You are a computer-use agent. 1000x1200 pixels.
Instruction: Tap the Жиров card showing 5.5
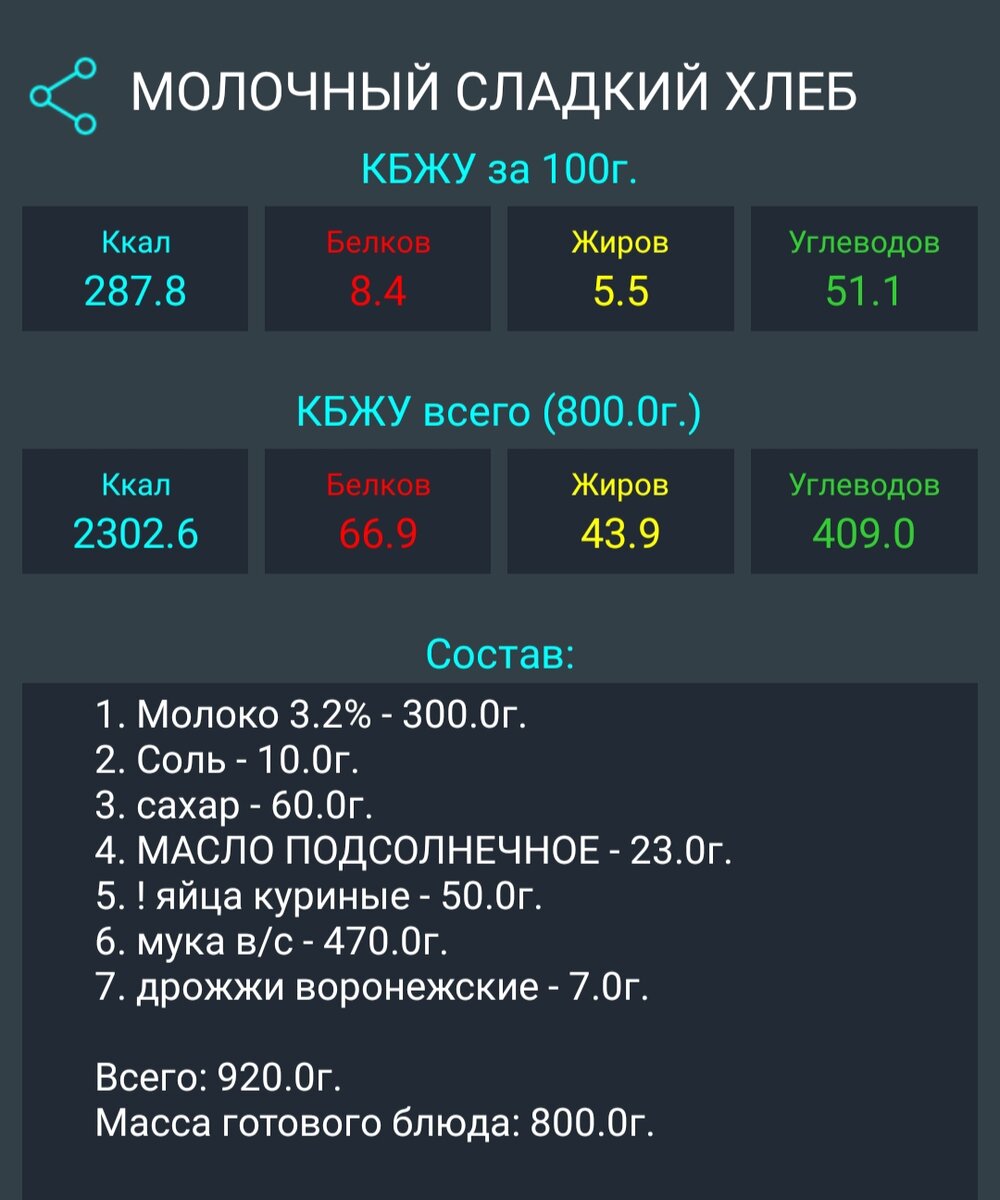tap(619, 267)
